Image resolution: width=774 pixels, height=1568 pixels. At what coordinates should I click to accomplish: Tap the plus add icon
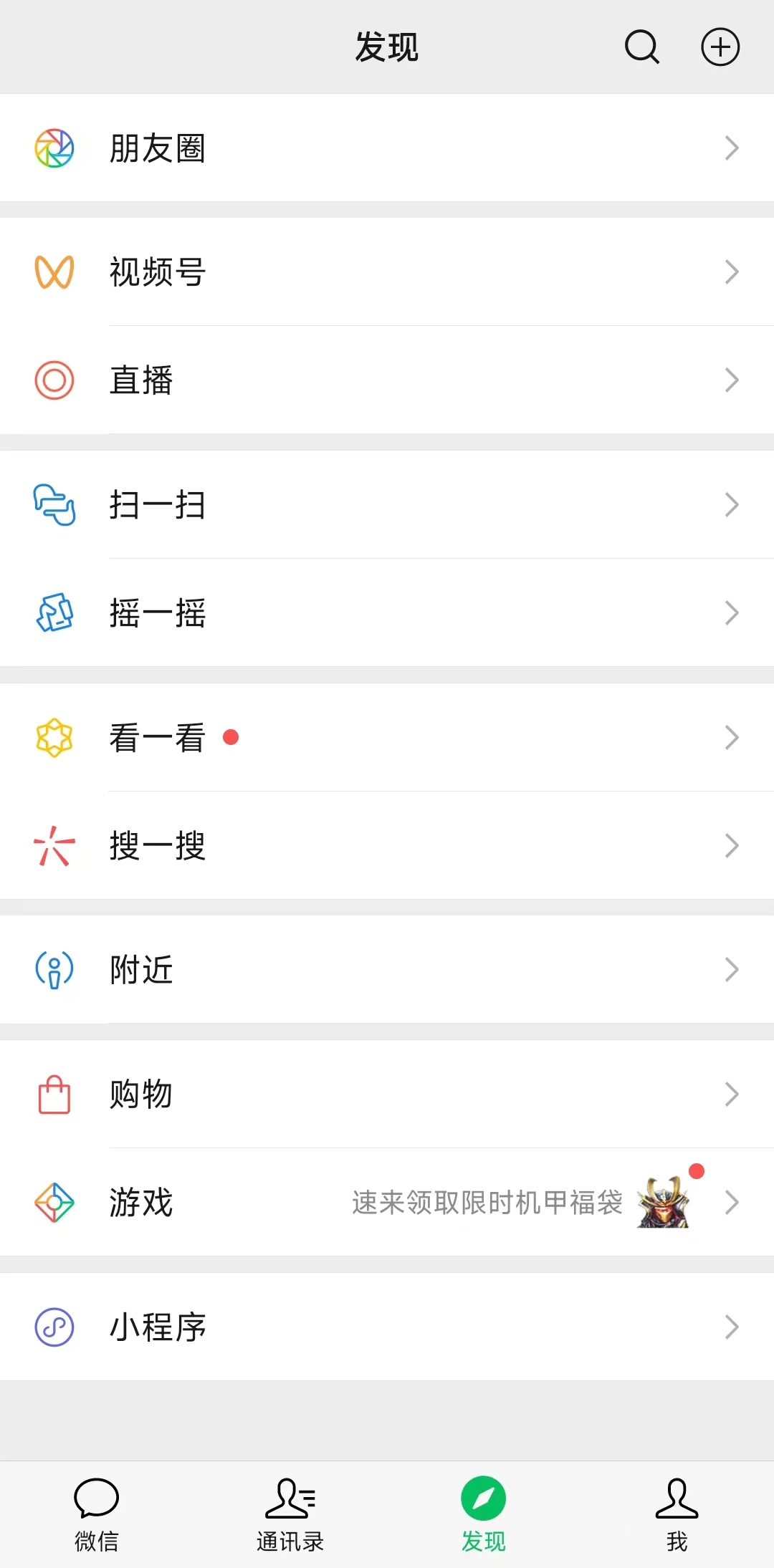pos(720,47)
